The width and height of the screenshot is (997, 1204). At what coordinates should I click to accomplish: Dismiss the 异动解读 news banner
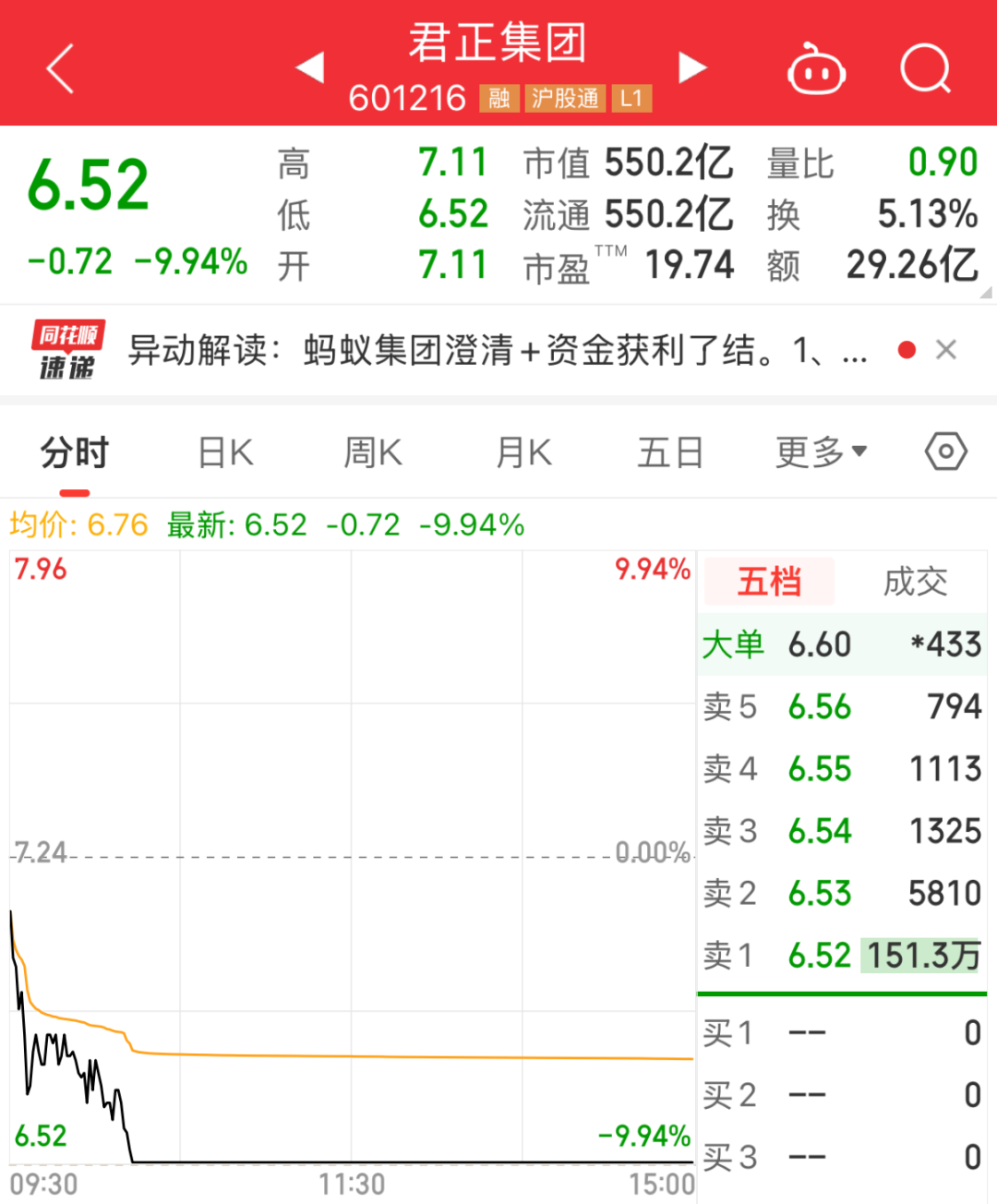pos(947,349)
